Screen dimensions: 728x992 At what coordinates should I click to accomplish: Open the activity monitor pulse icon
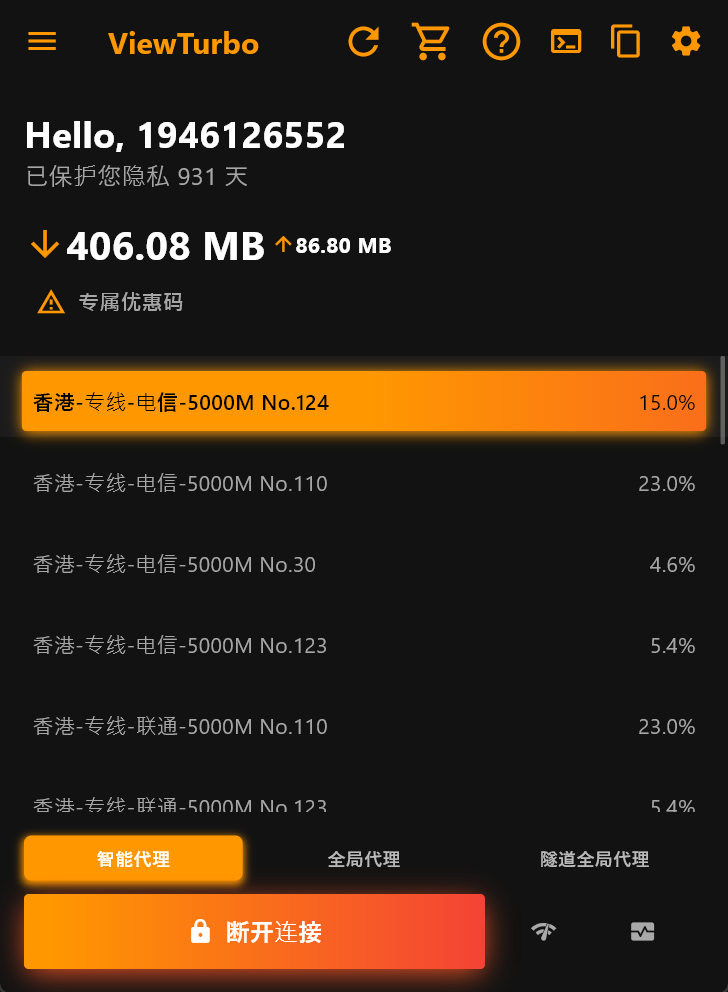pyautogui.click(x=643, y=931)
